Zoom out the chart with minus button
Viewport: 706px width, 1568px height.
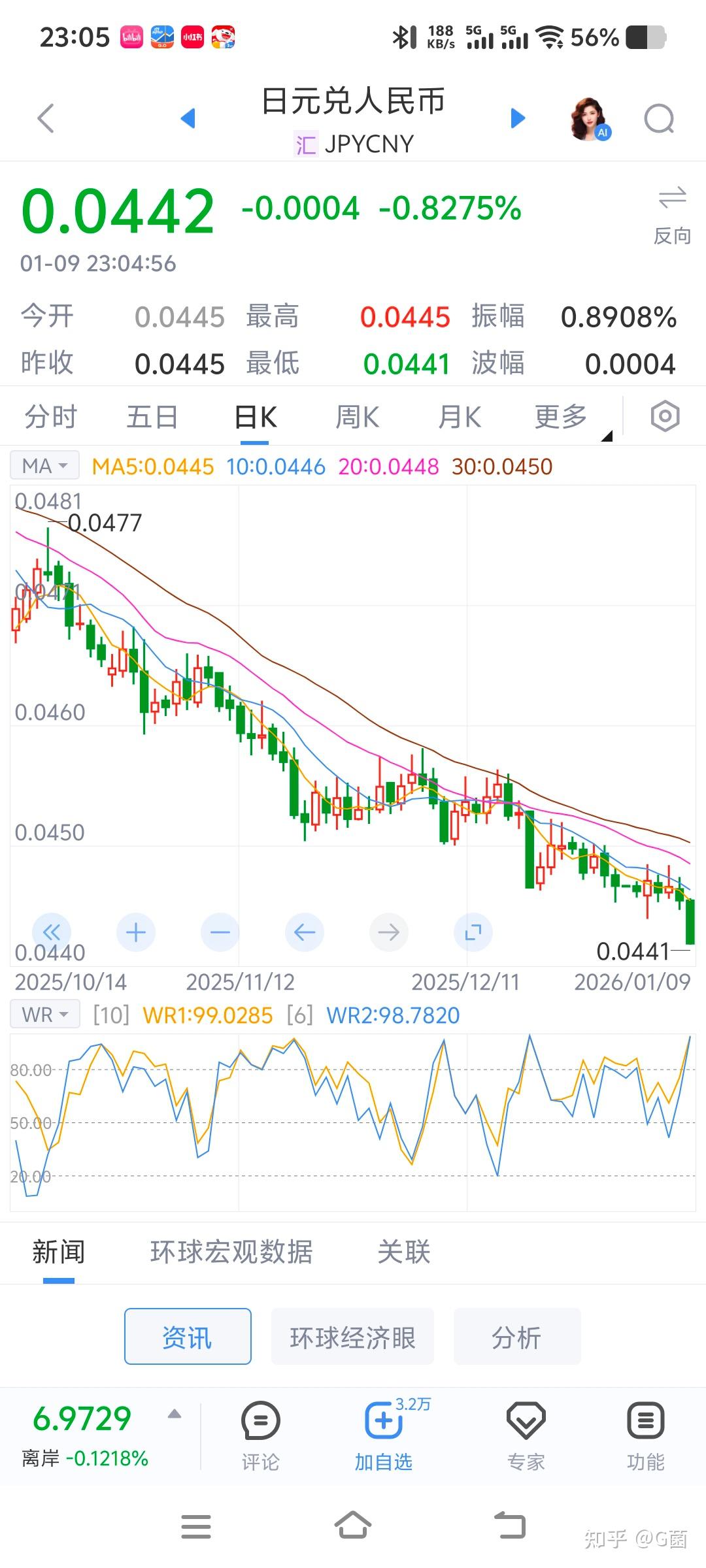pos(220,932)
